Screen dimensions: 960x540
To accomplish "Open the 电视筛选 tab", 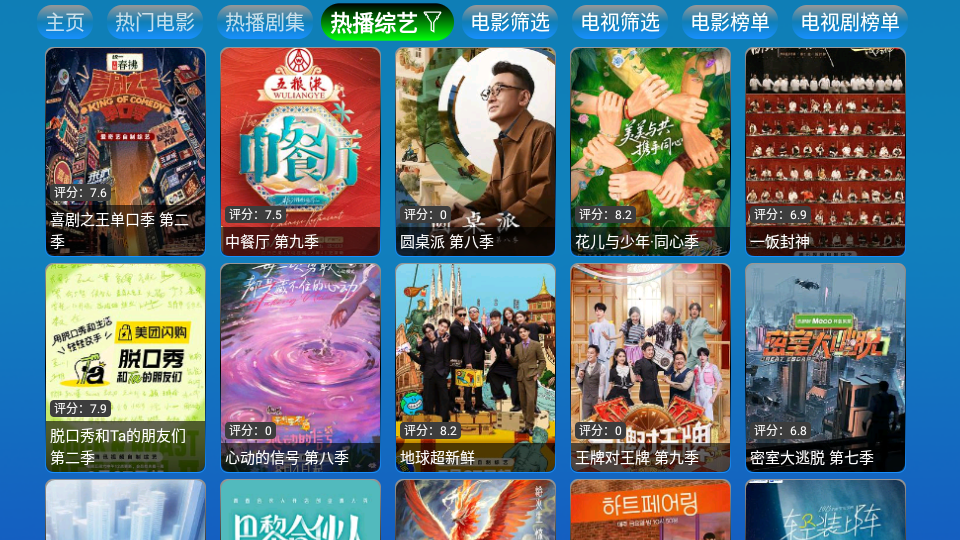I will [x=620, y=22].
